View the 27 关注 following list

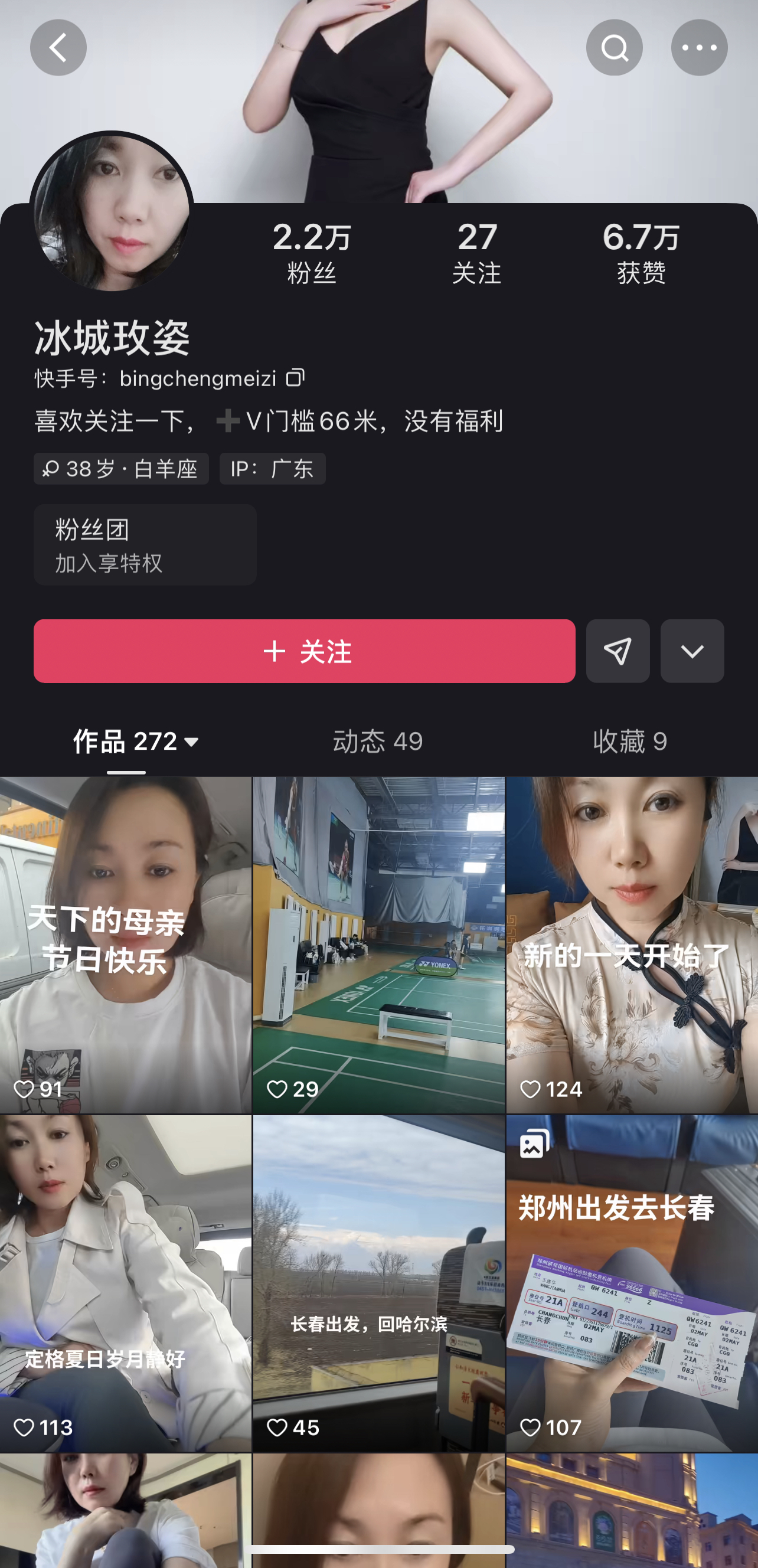click(x=476, y=253)
